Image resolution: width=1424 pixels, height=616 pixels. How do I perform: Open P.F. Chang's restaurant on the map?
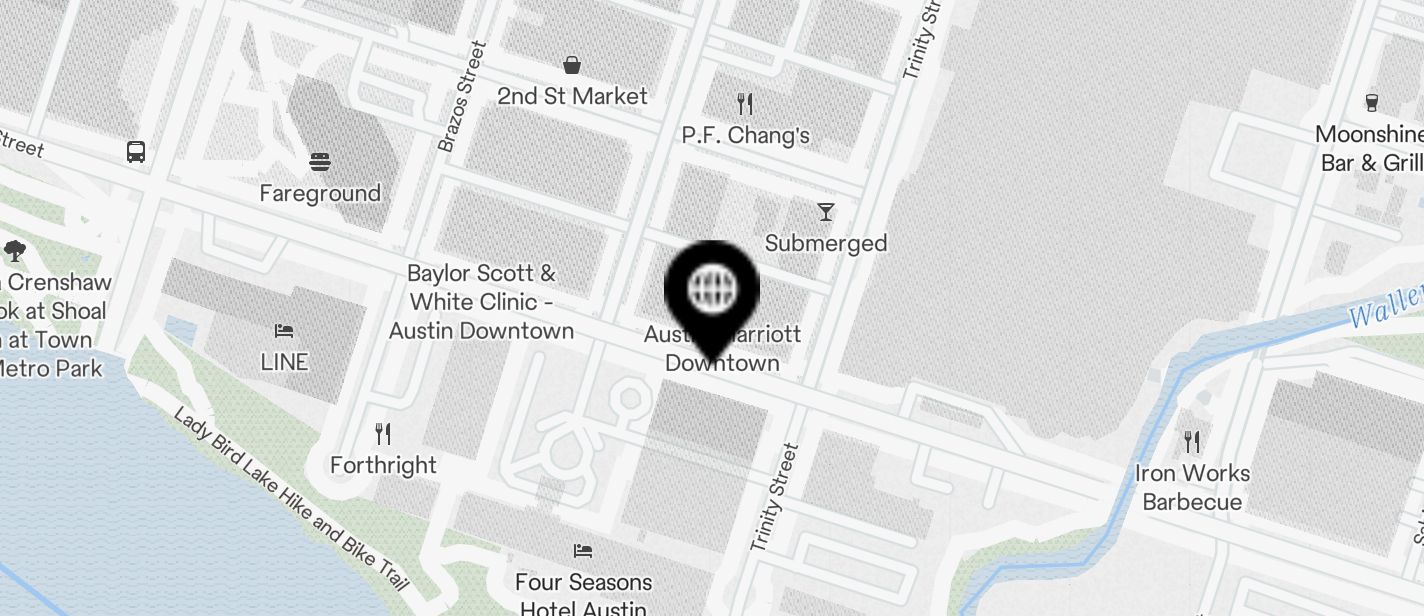click(744, 104)
